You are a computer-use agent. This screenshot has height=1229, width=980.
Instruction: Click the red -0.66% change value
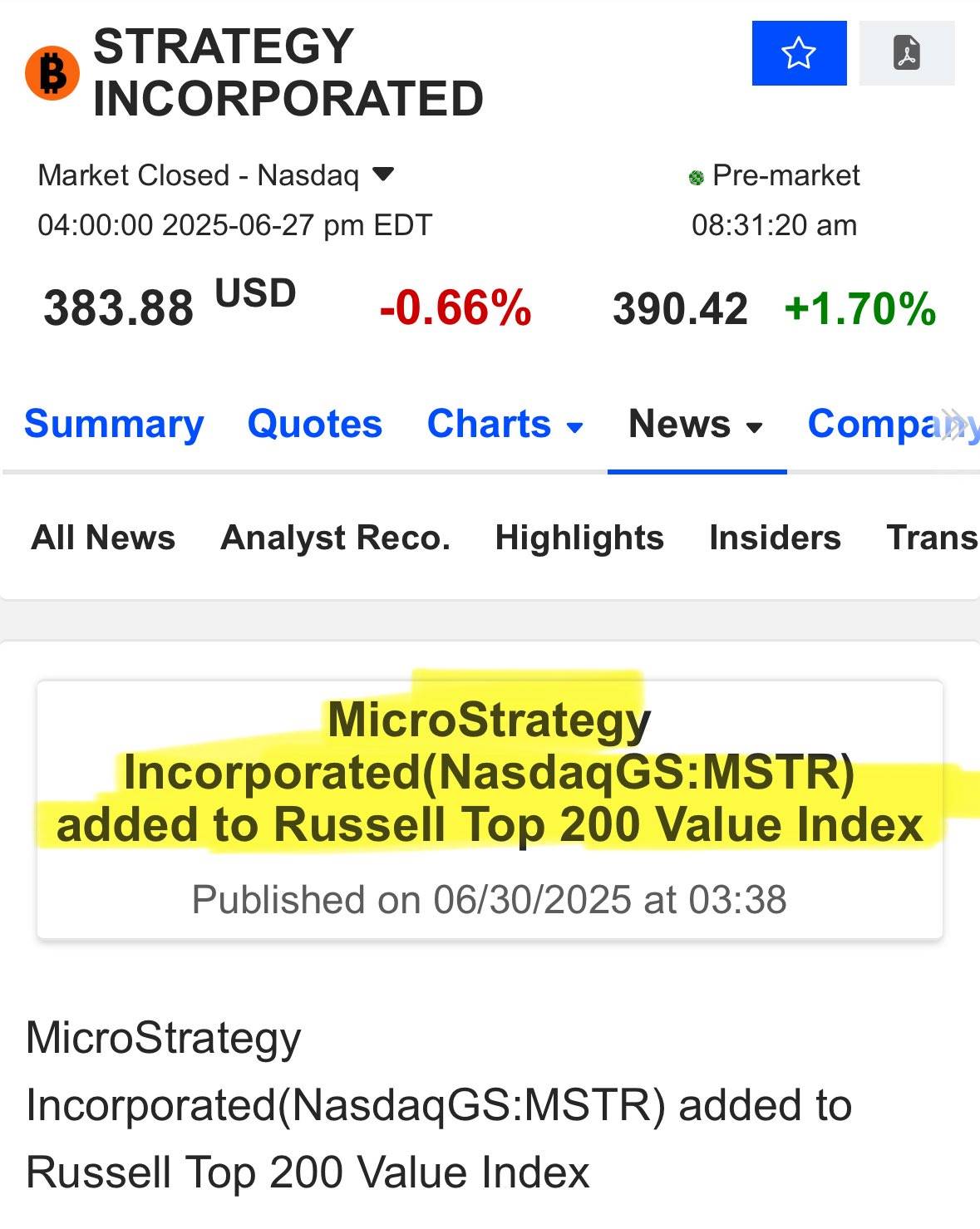pos(455,308)
